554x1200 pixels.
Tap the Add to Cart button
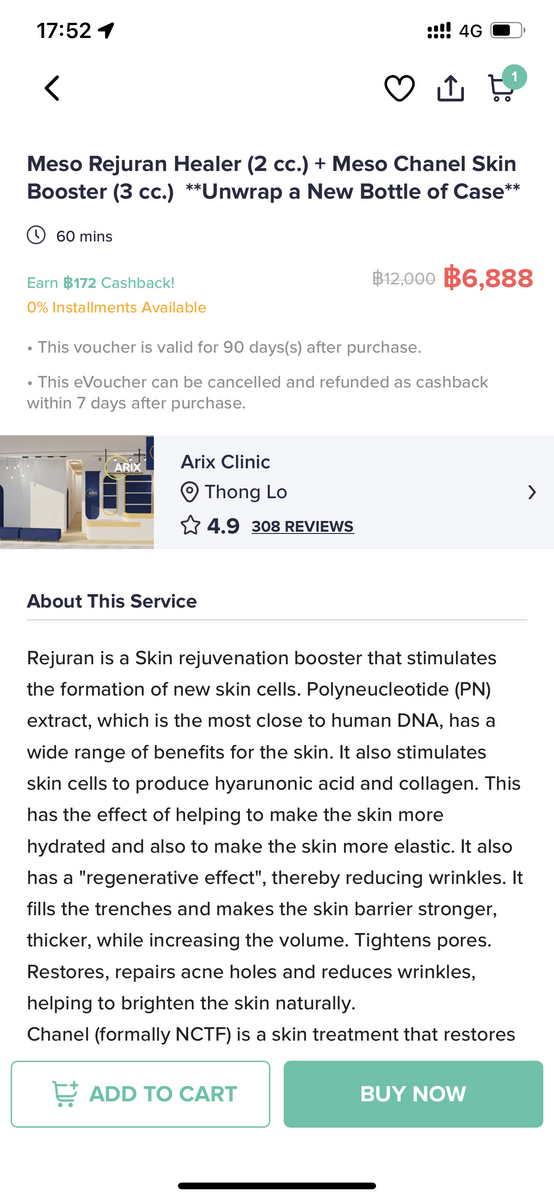click(x=141, y=1094)
